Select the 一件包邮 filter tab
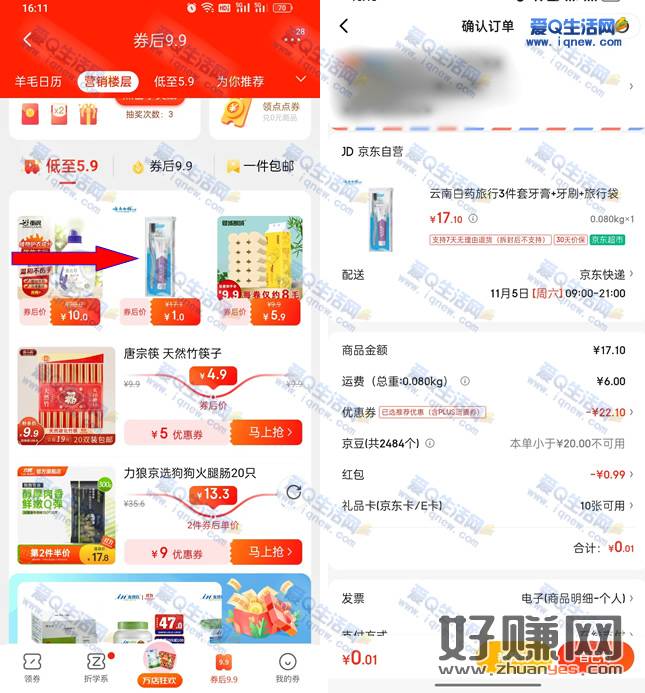 pyautogui.click(x=261, y=167)
